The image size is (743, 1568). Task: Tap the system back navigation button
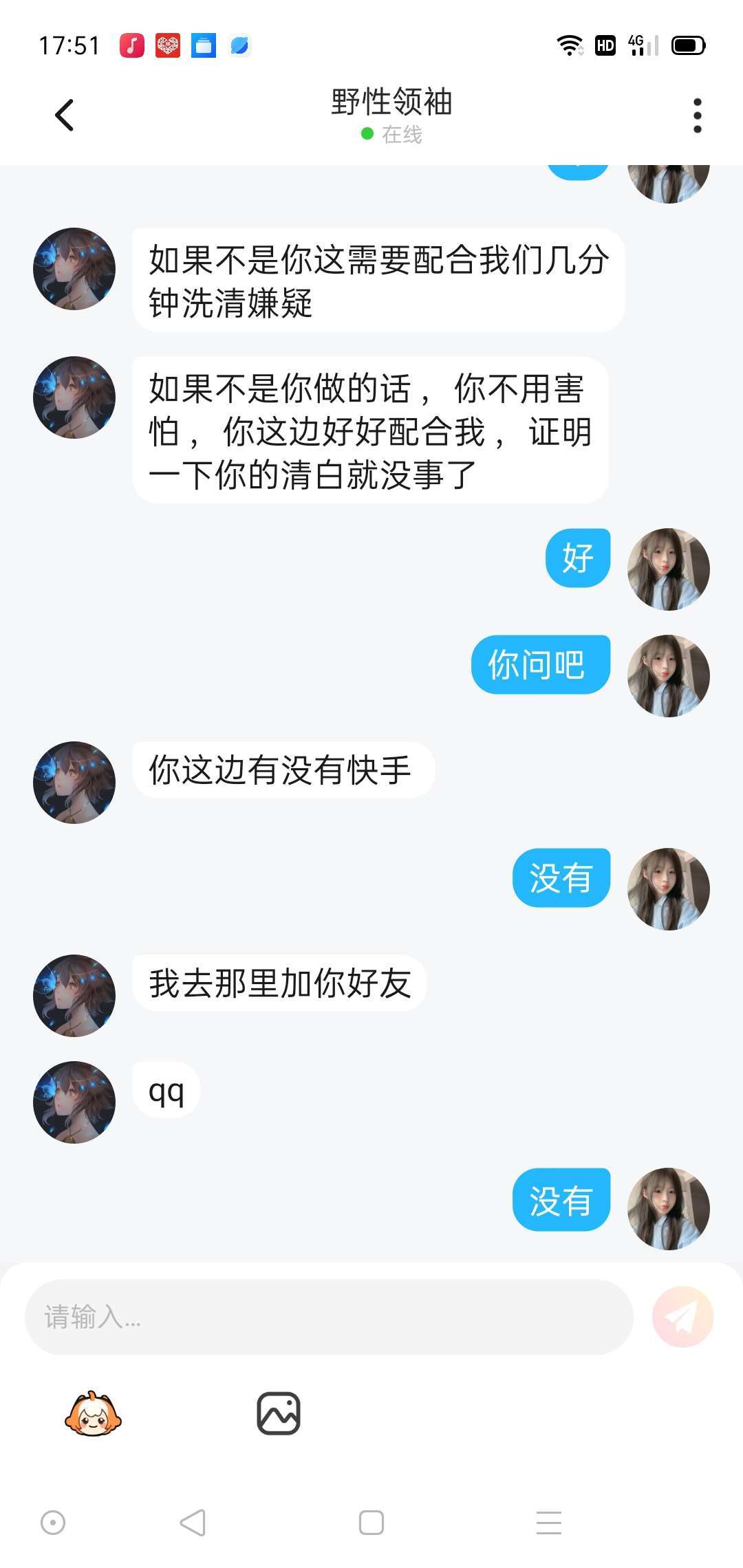coord(193,1523)
